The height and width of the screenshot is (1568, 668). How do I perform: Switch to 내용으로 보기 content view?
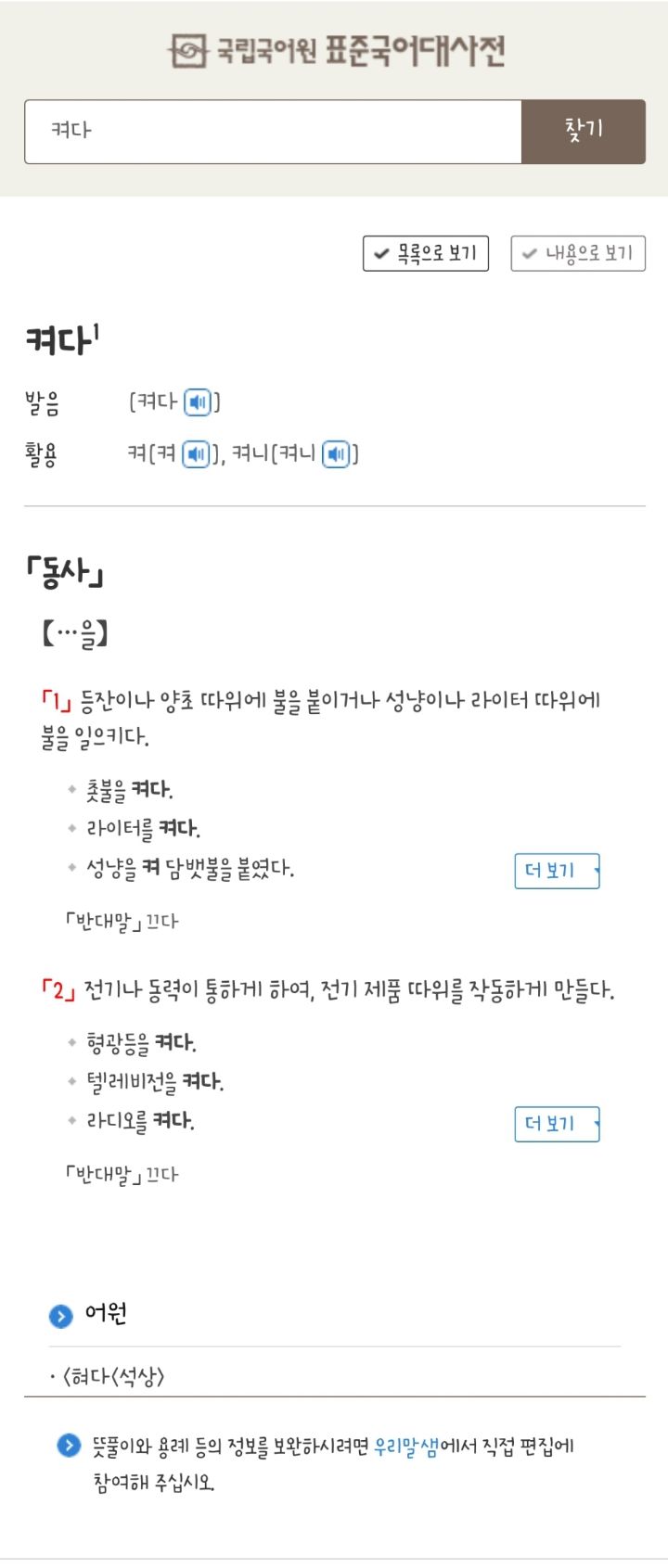coord(578,253)
